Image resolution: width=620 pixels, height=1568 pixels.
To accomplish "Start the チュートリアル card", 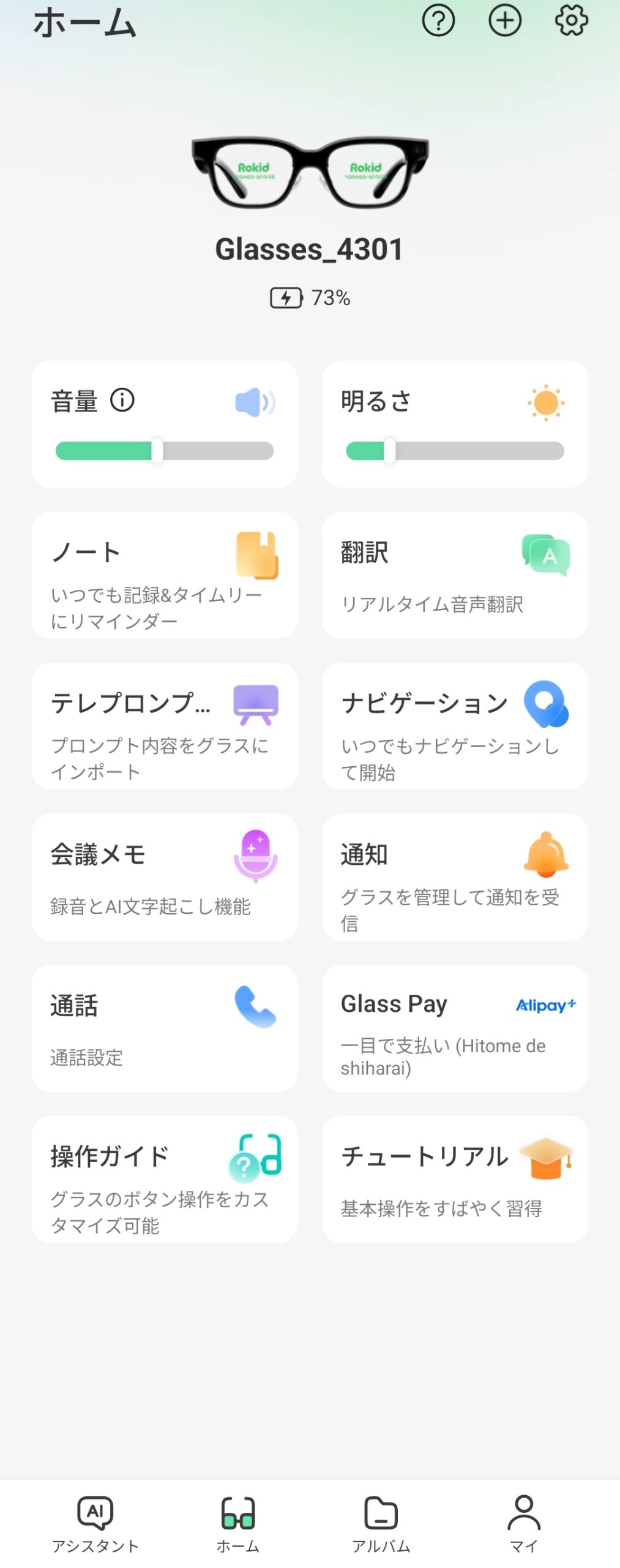I will pyautogui.click(x=455, y=1180).
